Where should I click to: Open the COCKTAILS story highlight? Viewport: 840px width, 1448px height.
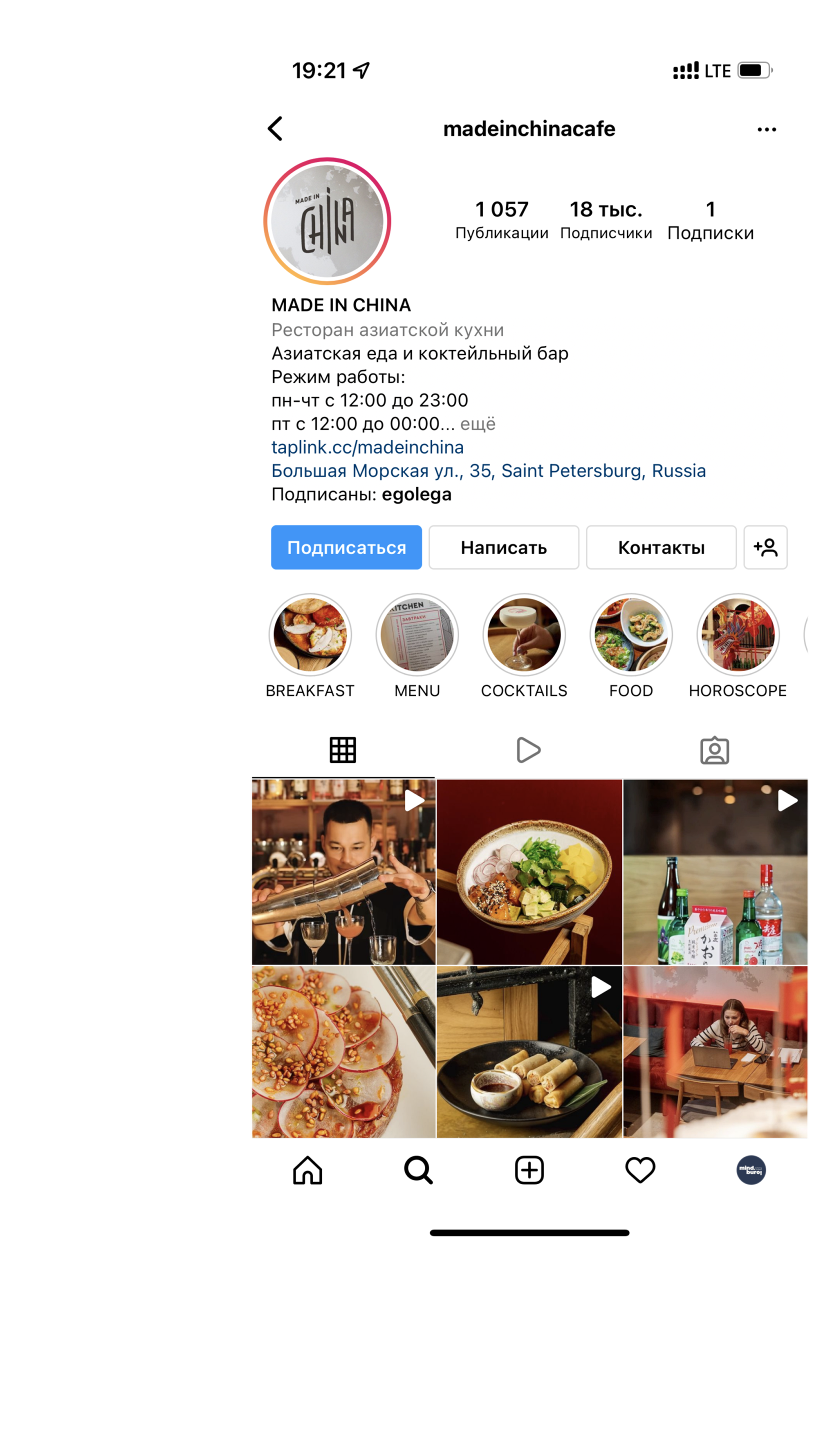click(x=524, y=634)
